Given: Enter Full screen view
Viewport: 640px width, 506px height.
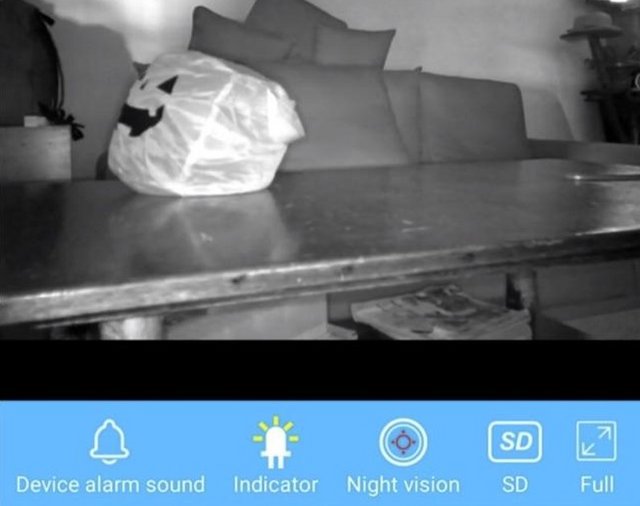Looking at the screenshot, I should [597, 442].
